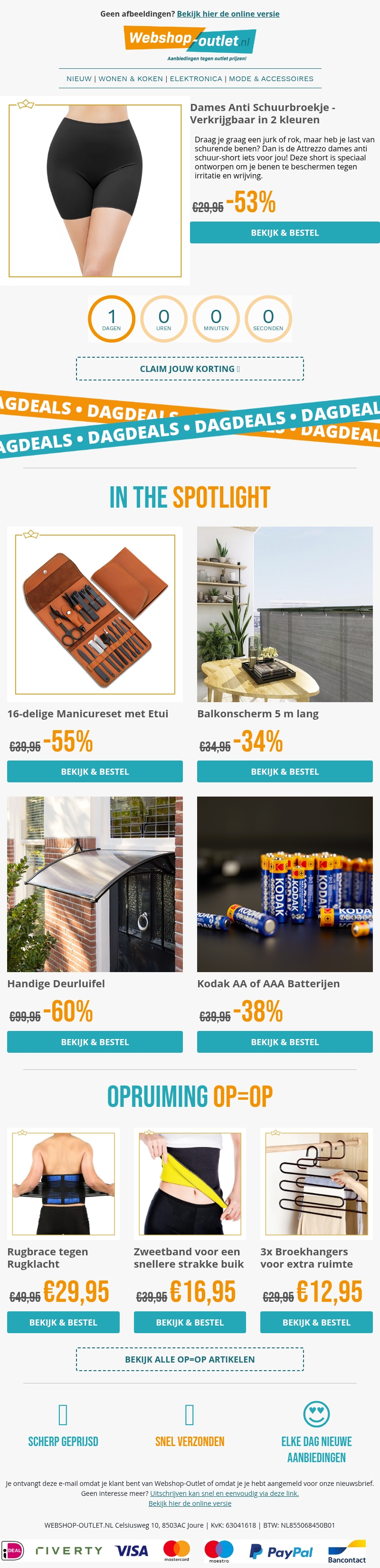Open MODE & ACCESSOIRES category

coord(271,79)
